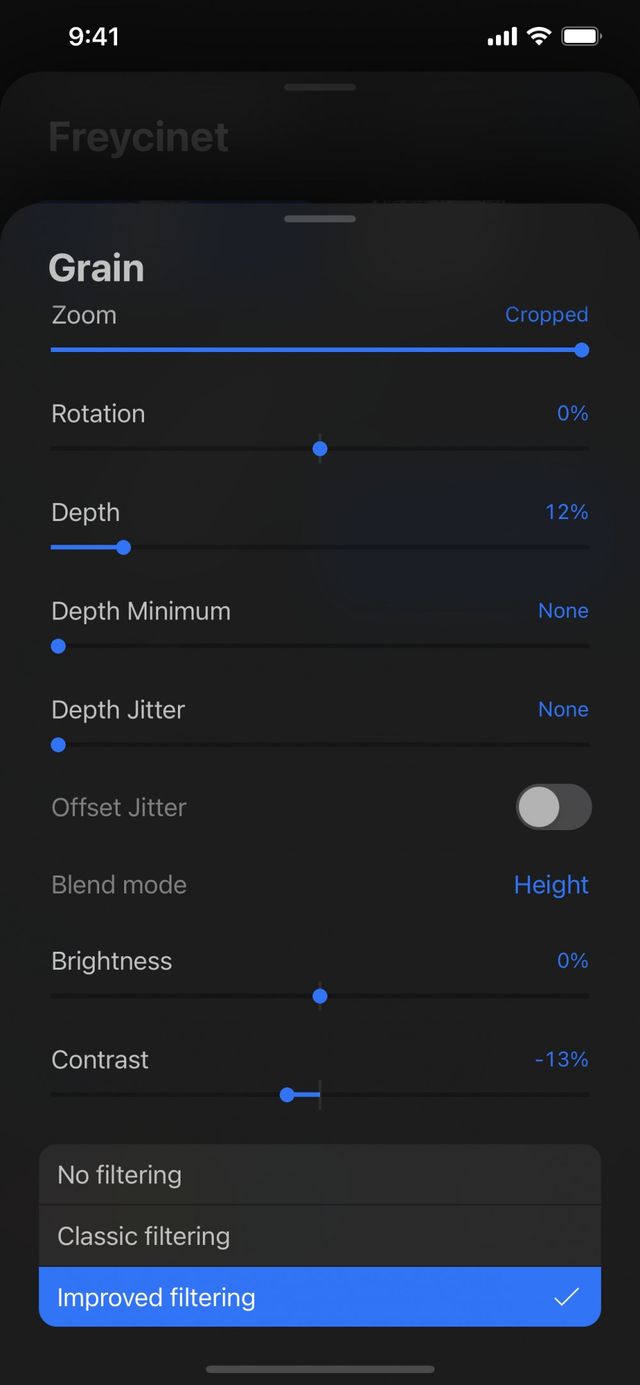Select Improved filtering option
Screen dimensions: 640x1385
(320, 1297)
